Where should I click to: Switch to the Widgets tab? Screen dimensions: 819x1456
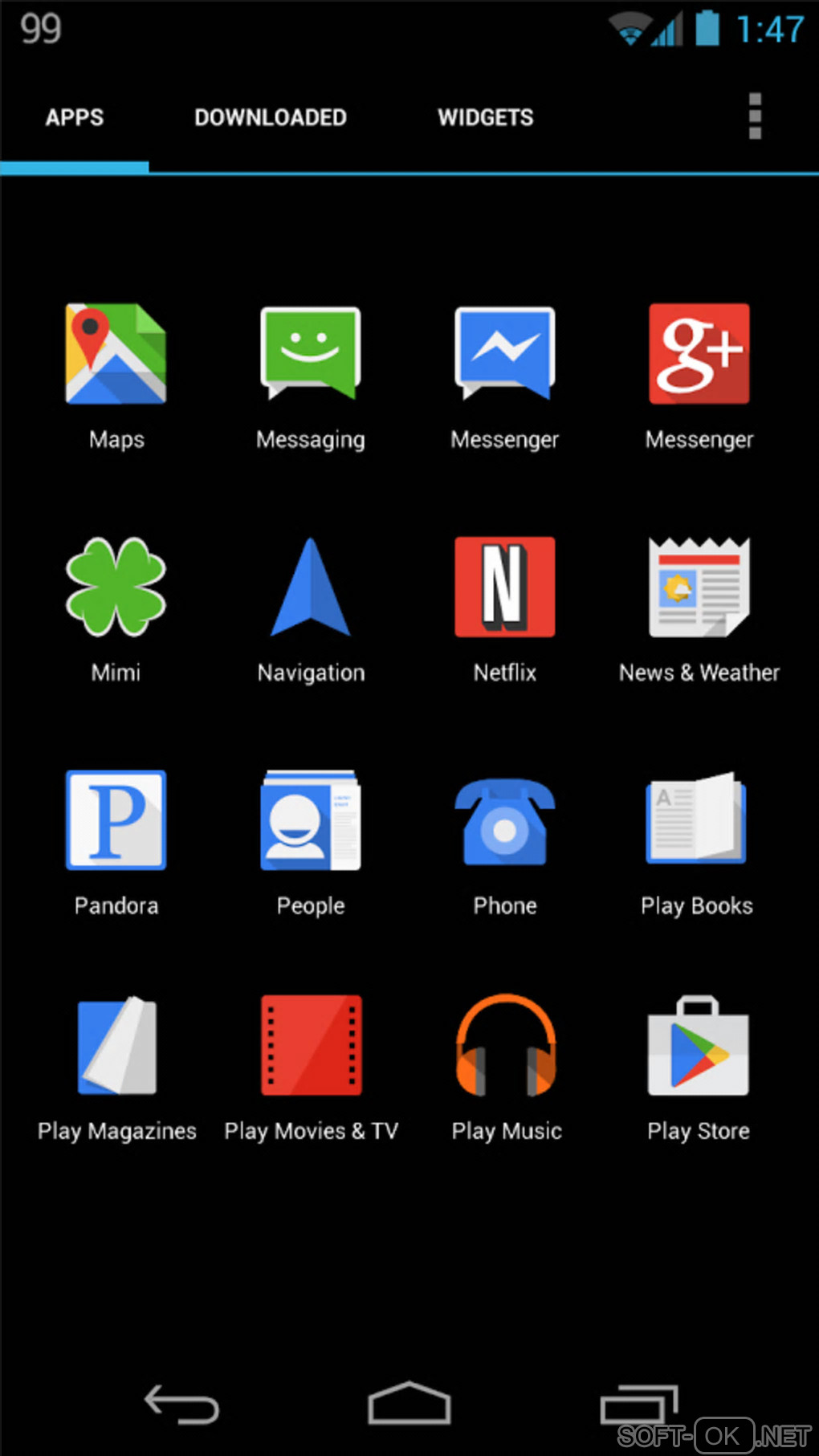485,117
